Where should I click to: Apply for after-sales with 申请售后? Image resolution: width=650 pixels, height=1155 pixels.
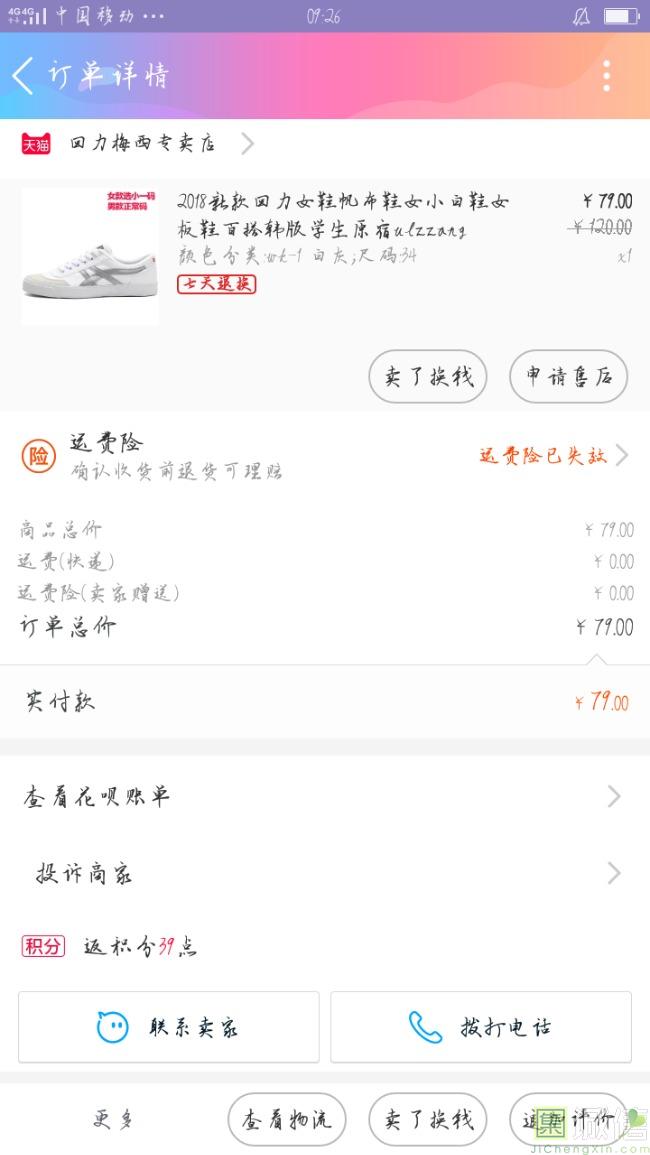coord(568,377)
